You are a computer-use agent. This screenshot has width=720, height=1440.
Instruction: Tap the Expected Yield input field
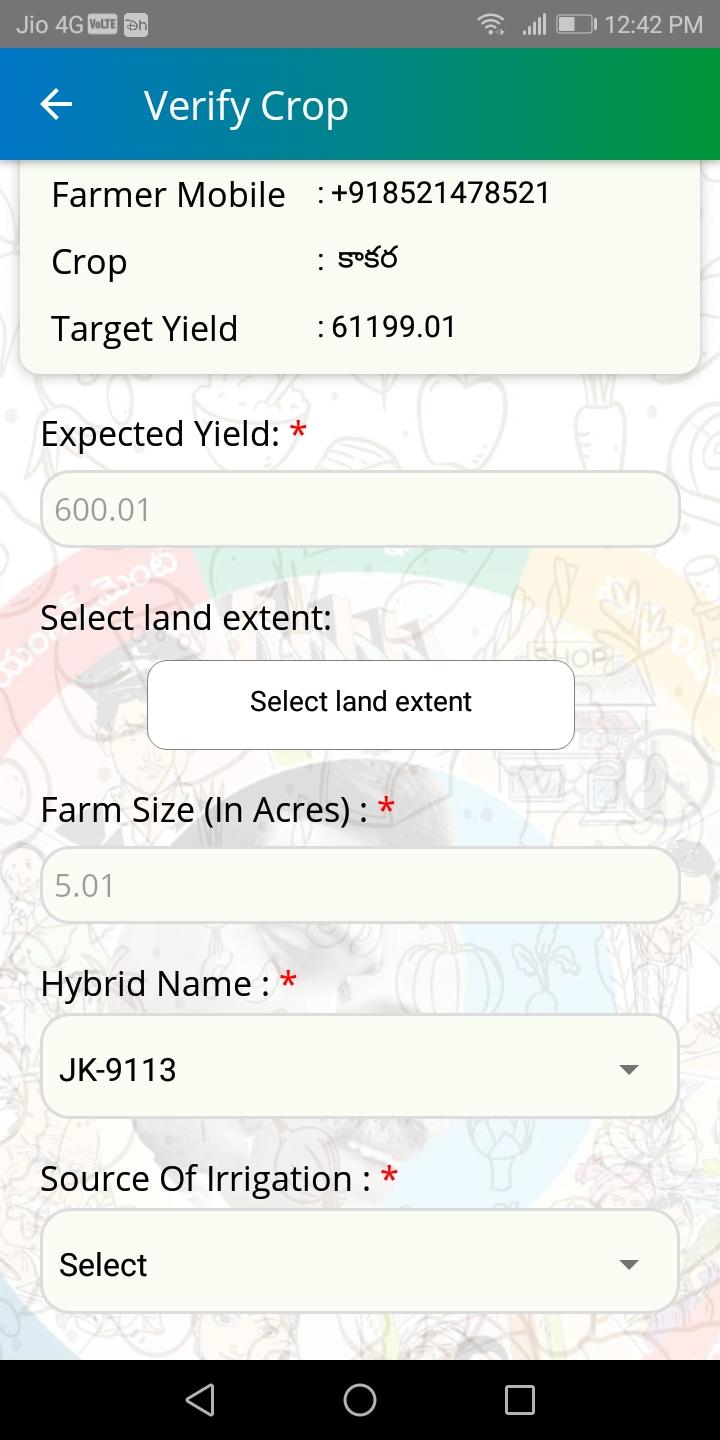360,509
